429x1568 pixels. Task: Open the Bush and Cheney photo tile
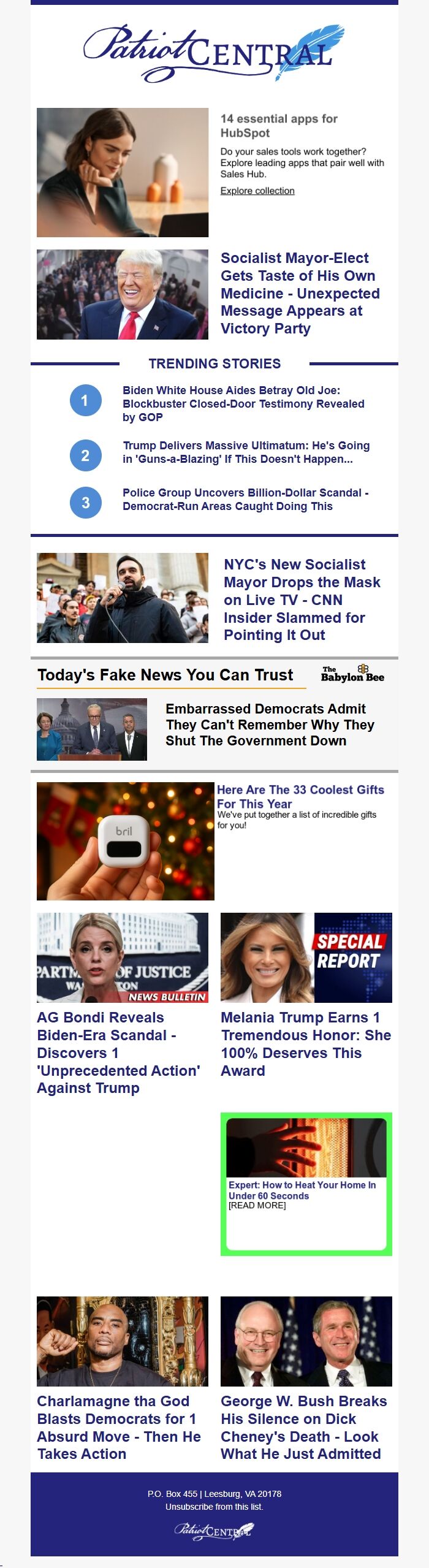point(306,1341)
